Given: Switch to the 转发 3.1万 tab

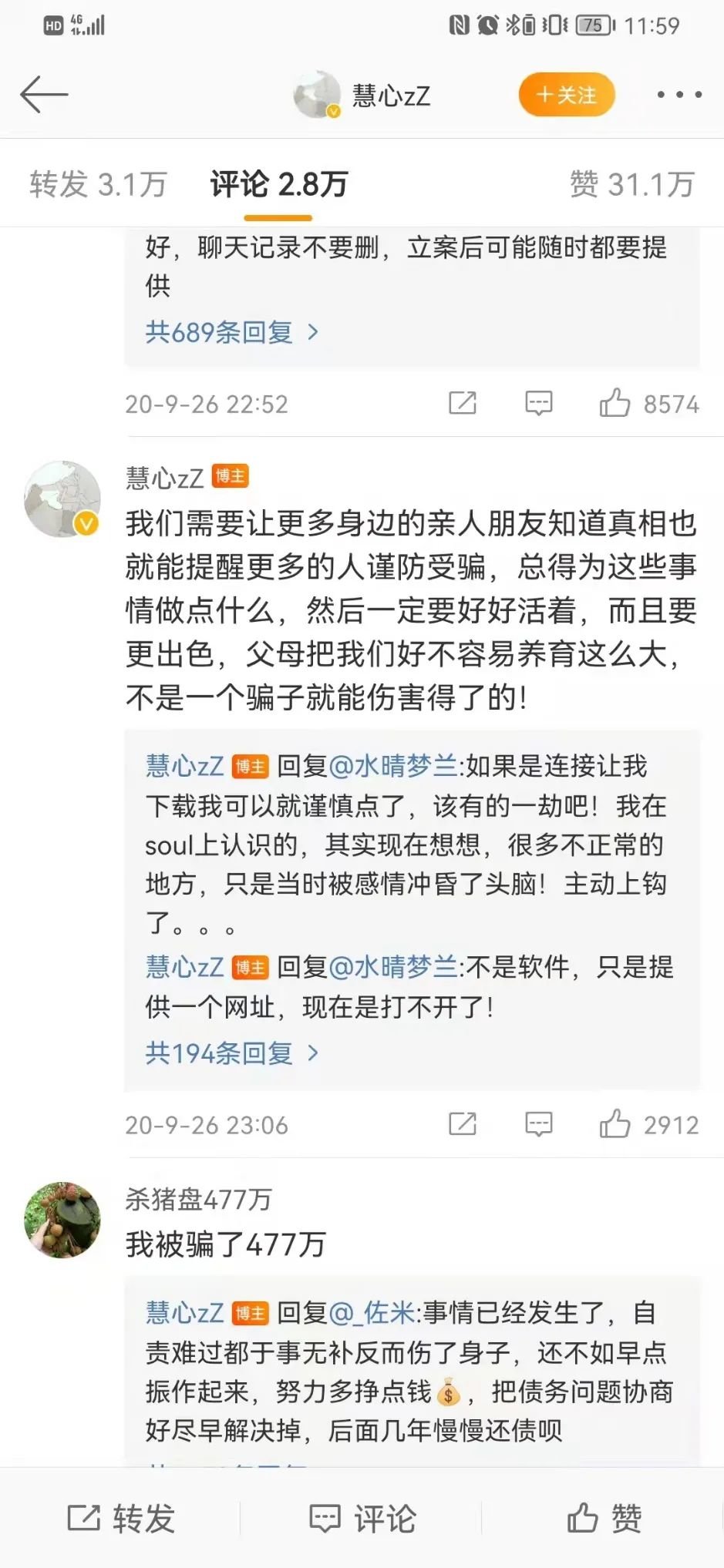Looking at the screenshot, I should tap(98, 184).
